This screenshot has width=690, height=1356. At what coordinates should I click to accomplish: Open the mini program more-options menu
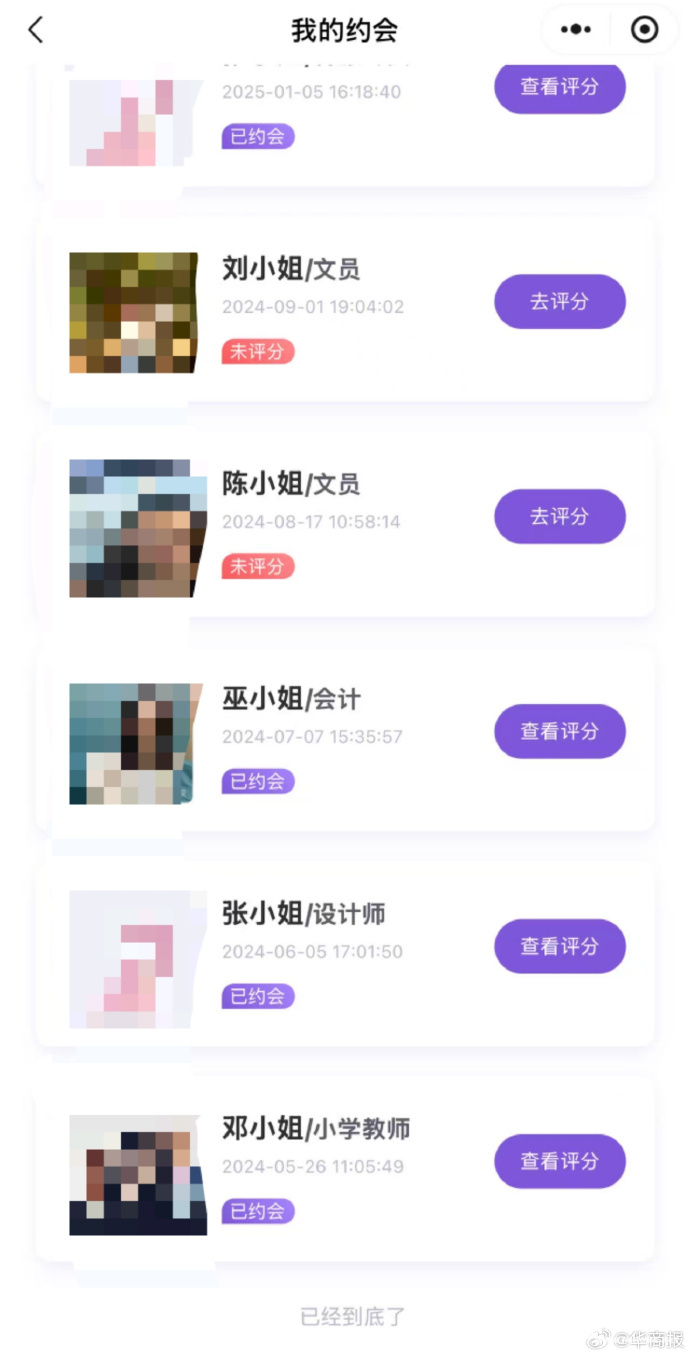pos(576,30)
